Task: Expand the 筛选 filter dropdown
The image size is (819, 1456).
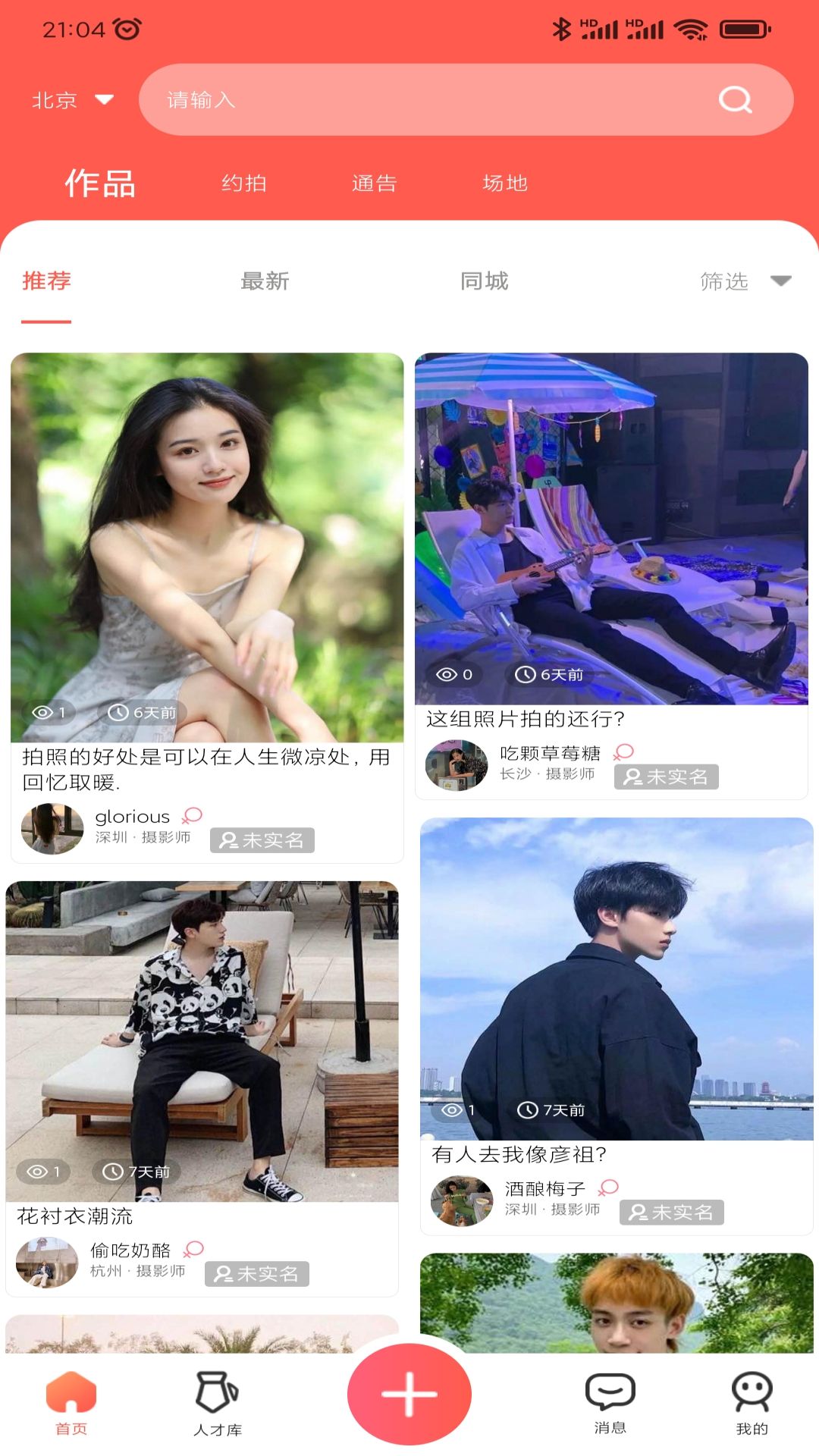Action: coord(745,281)
